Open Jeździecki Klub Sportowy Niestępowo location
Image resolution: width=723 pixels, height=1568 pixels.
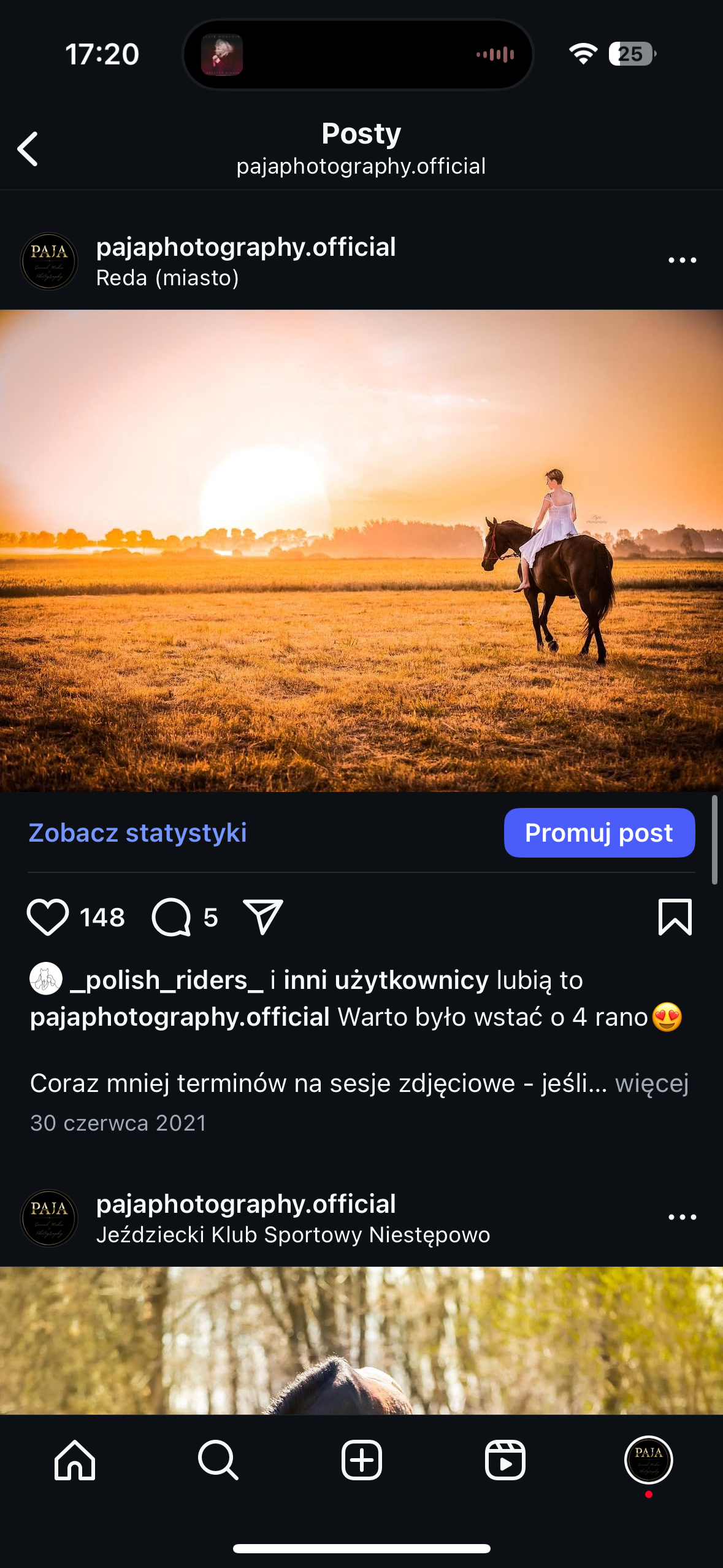pyautogui.click(x=293, y=1234)
